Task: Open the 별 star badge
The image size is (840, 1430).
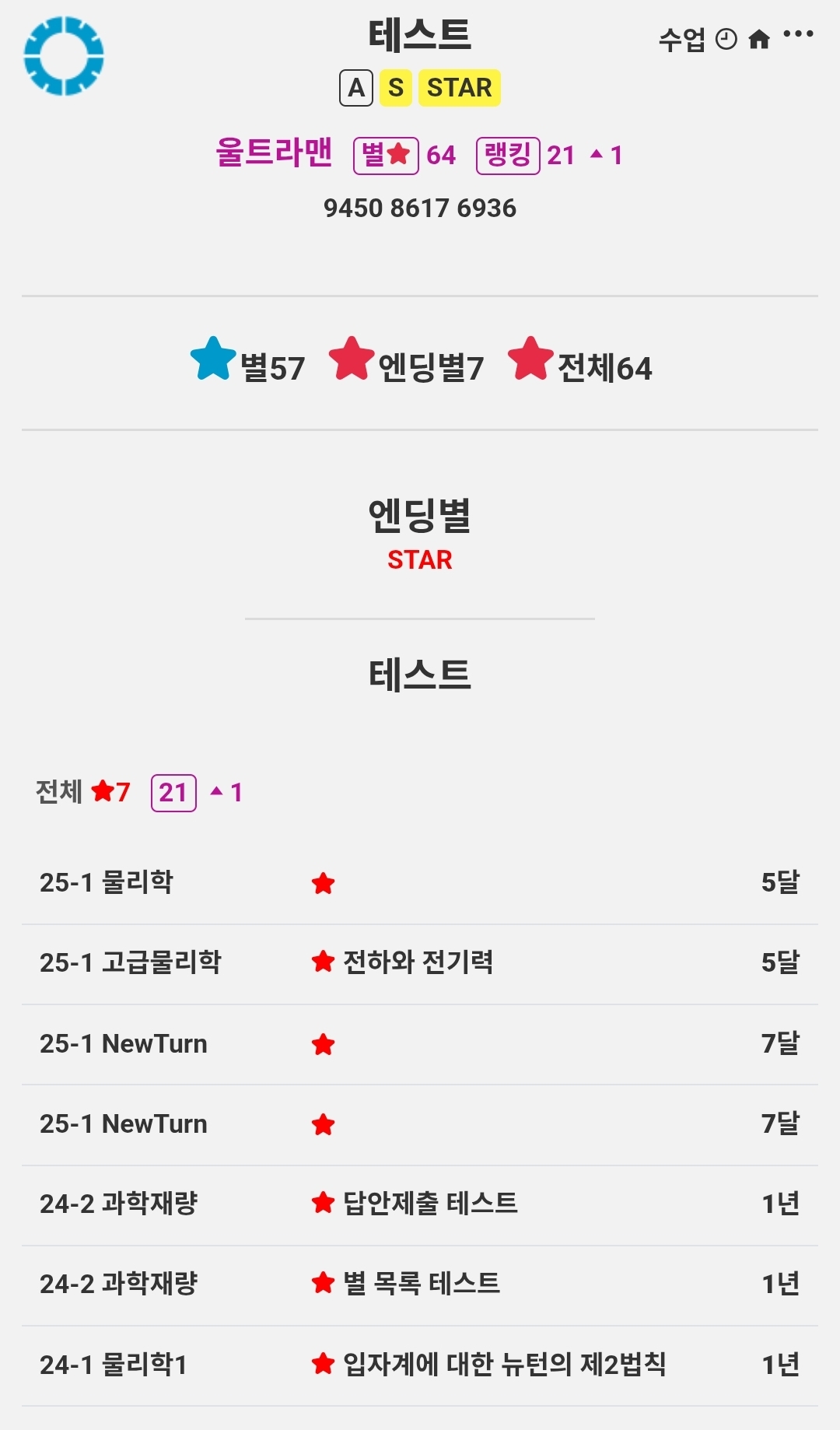Action: click(386, 155)
